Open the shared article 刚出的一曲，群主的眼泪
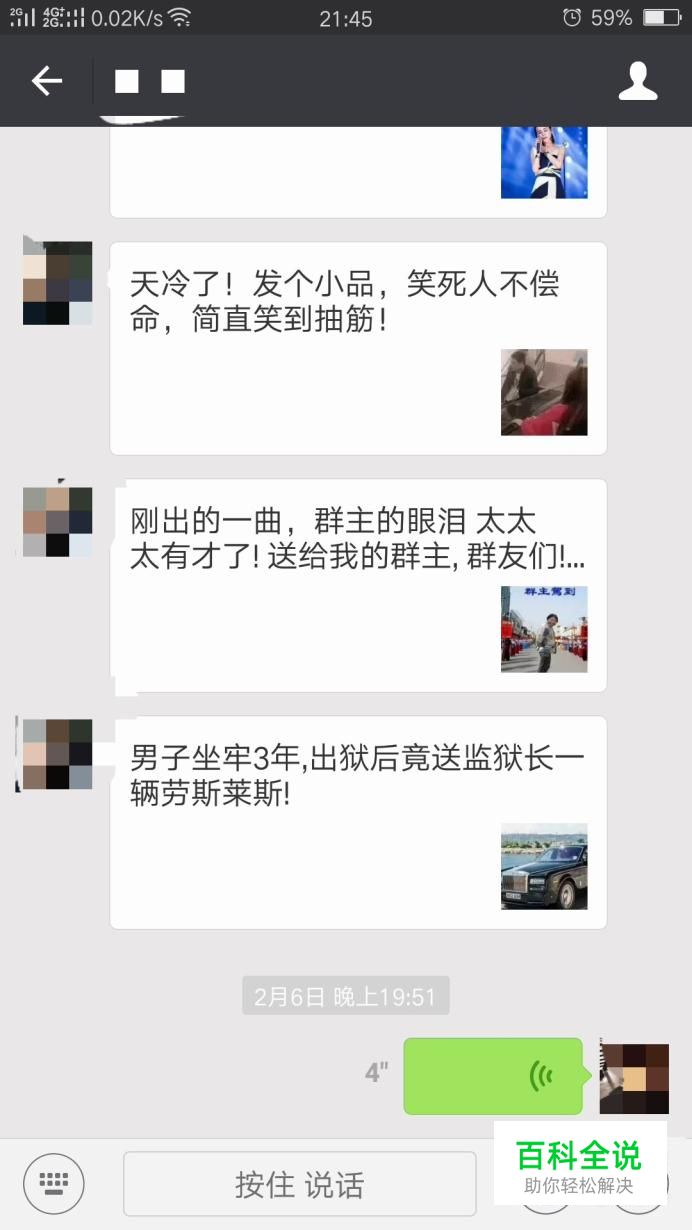Viewport: 692px width, 1230px height. (x=357, y=584)
